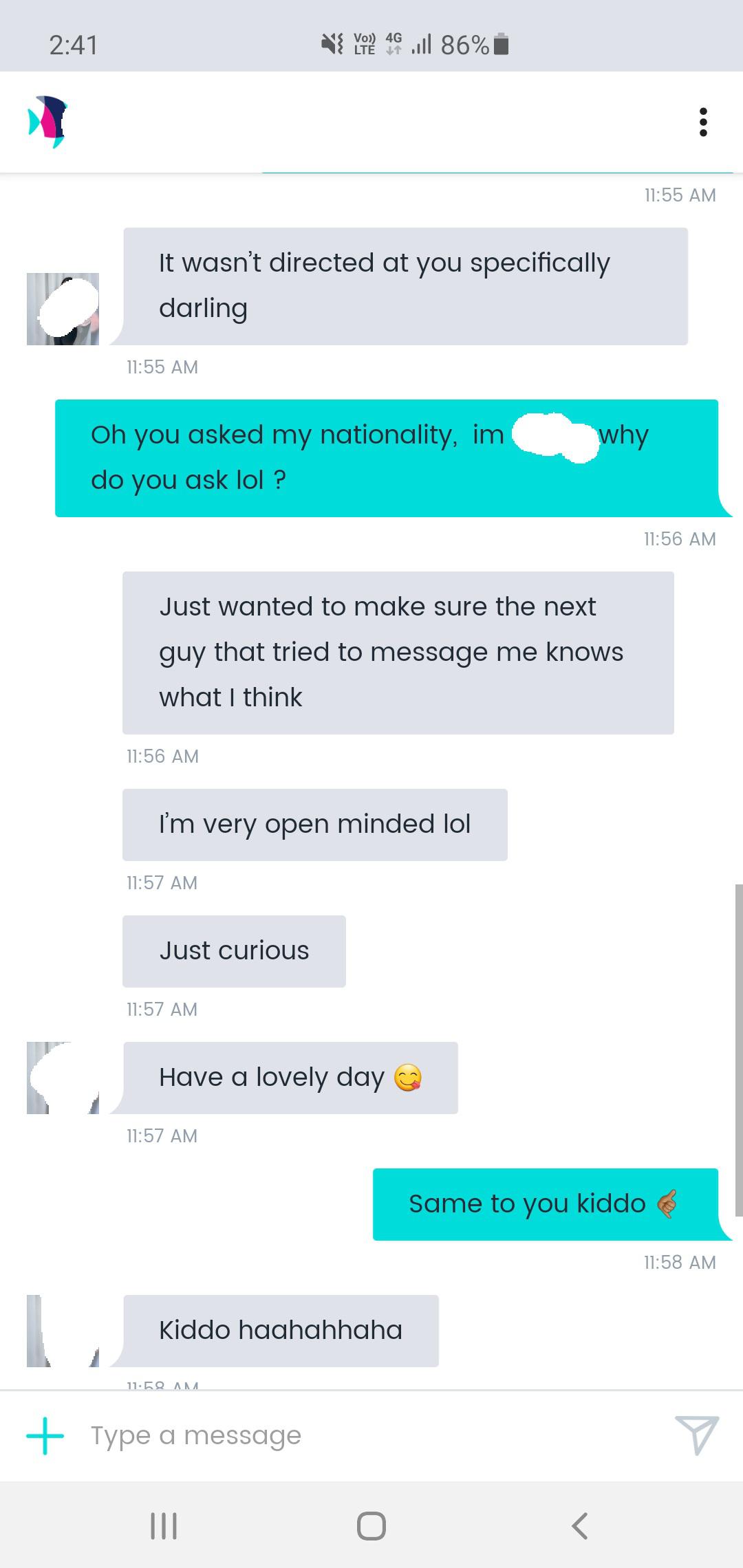Open sender's avatar beside 'darling' message
Viewport: 743px width, 1568px height.
[63, 309]
